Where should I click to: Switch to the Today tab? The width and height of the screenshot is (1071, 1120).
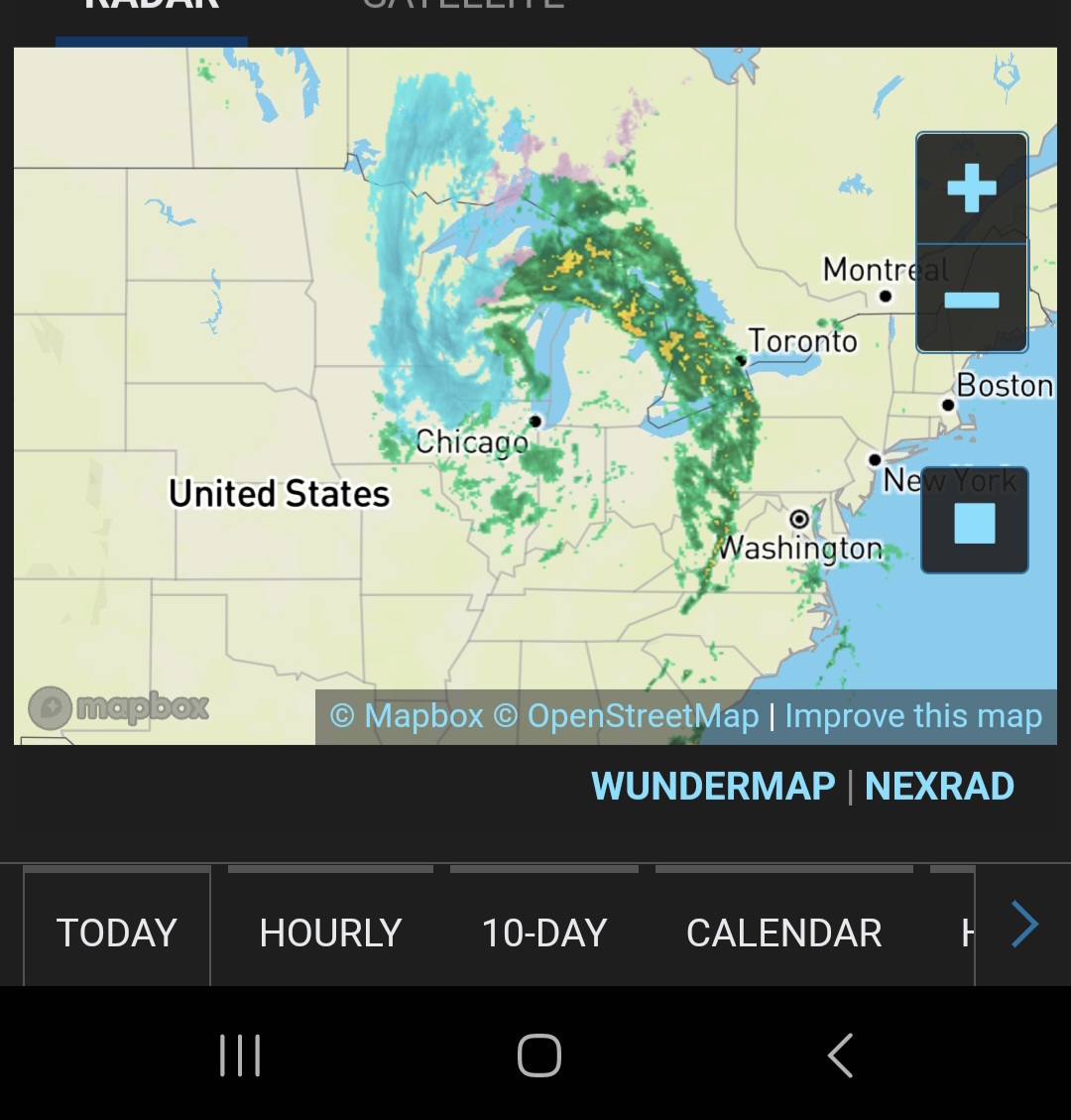point(117,933)
